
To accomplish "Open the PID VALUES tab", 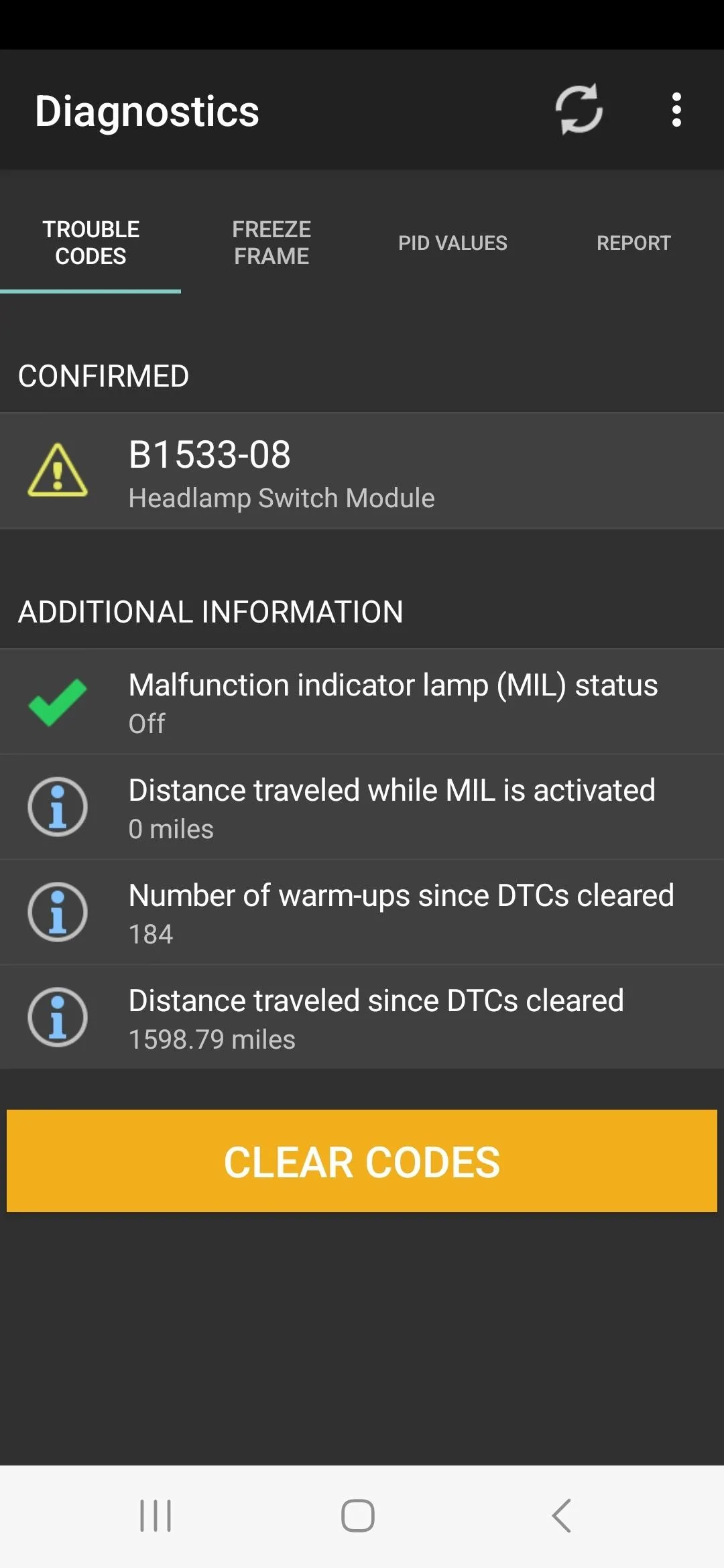I will 453,243.
